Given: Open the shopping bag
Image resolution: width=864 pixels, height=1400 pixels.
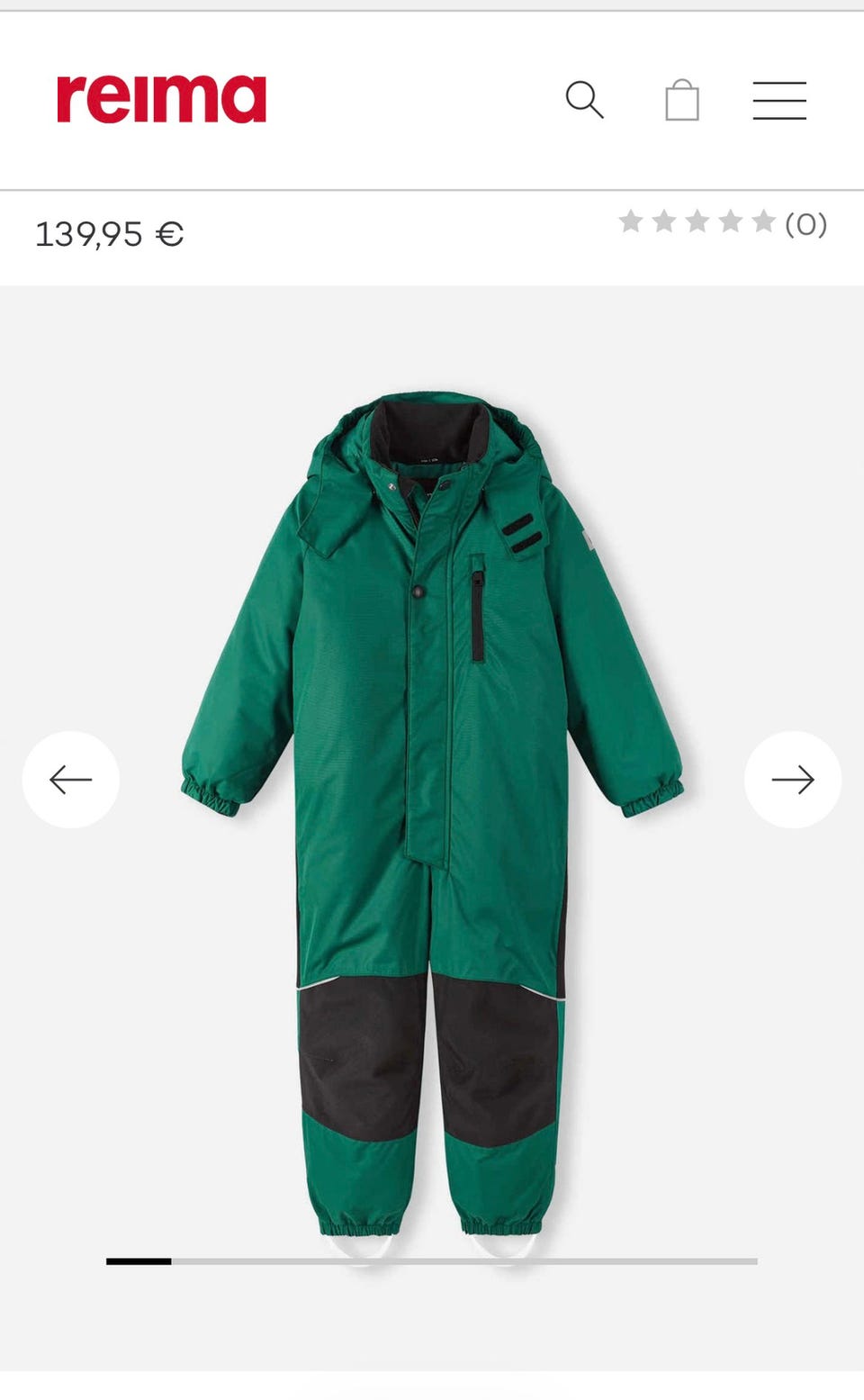Looking at the screenshot, I should click(x=681, y=100).
